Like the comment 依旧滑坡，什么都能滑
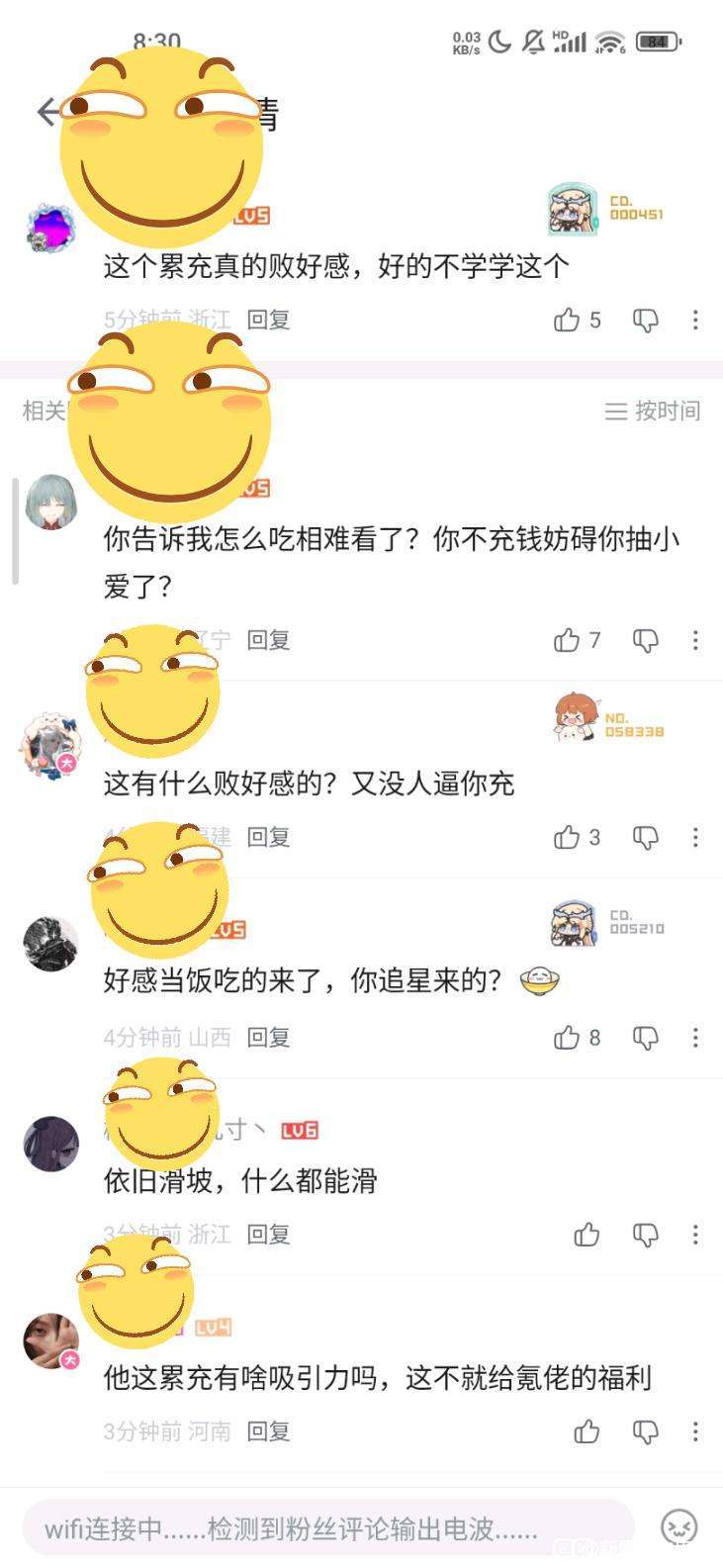The width and height of the screenshot is (723, 1568). click(x=587, y=1235)
